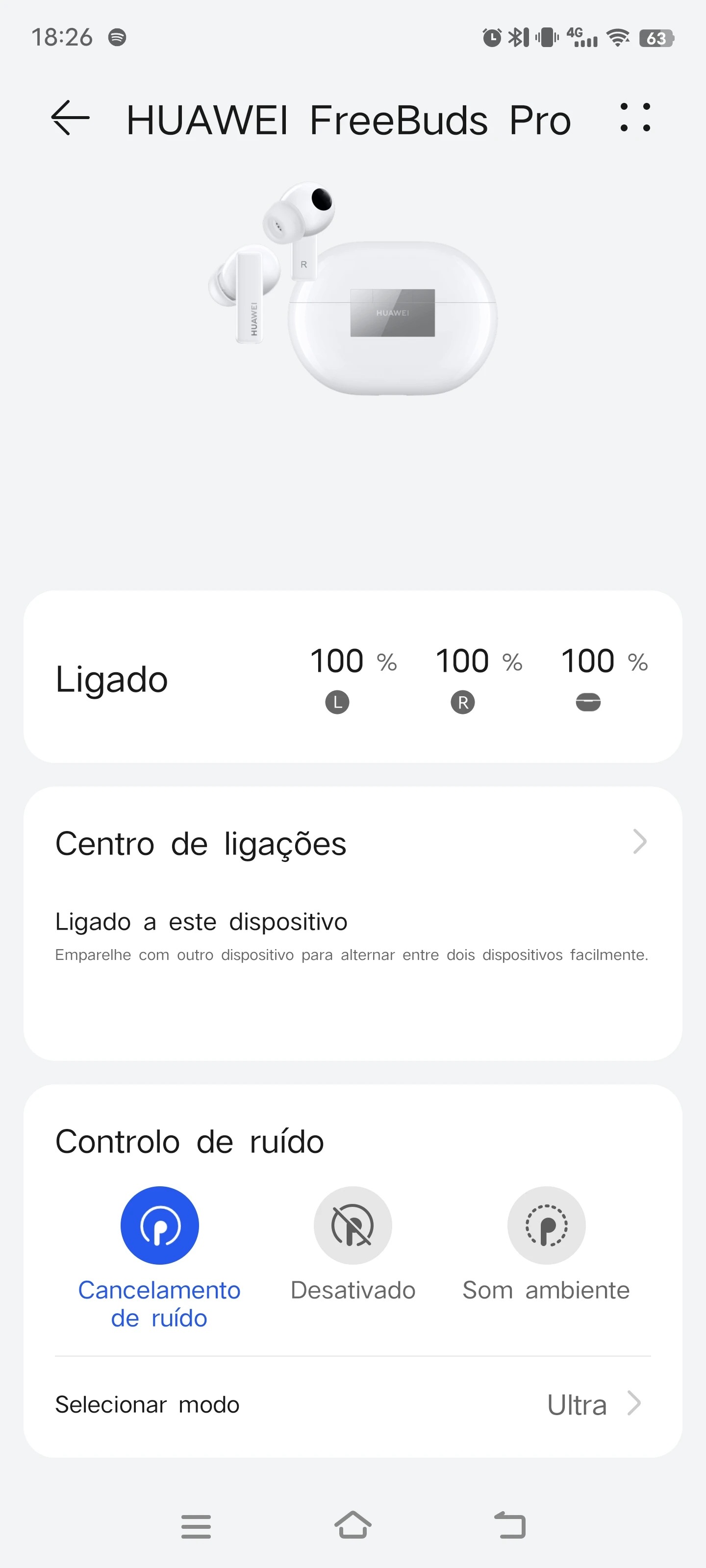Go back using the top arrow
706x1568 pixels.
pos(70,118)
